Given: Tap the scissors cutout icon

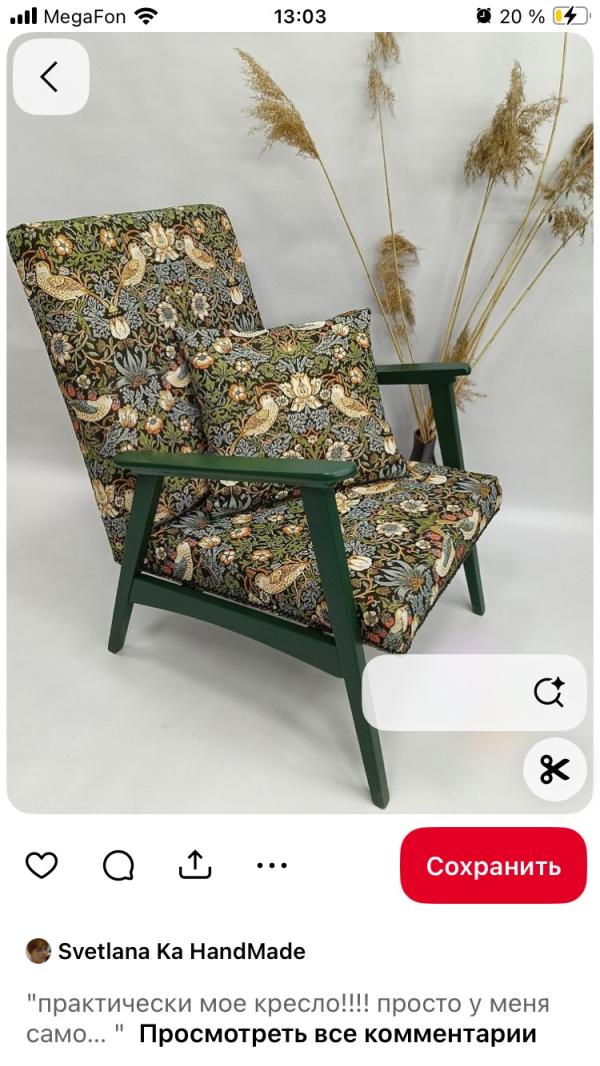Looking at the screenshot, I should (554, 768).
